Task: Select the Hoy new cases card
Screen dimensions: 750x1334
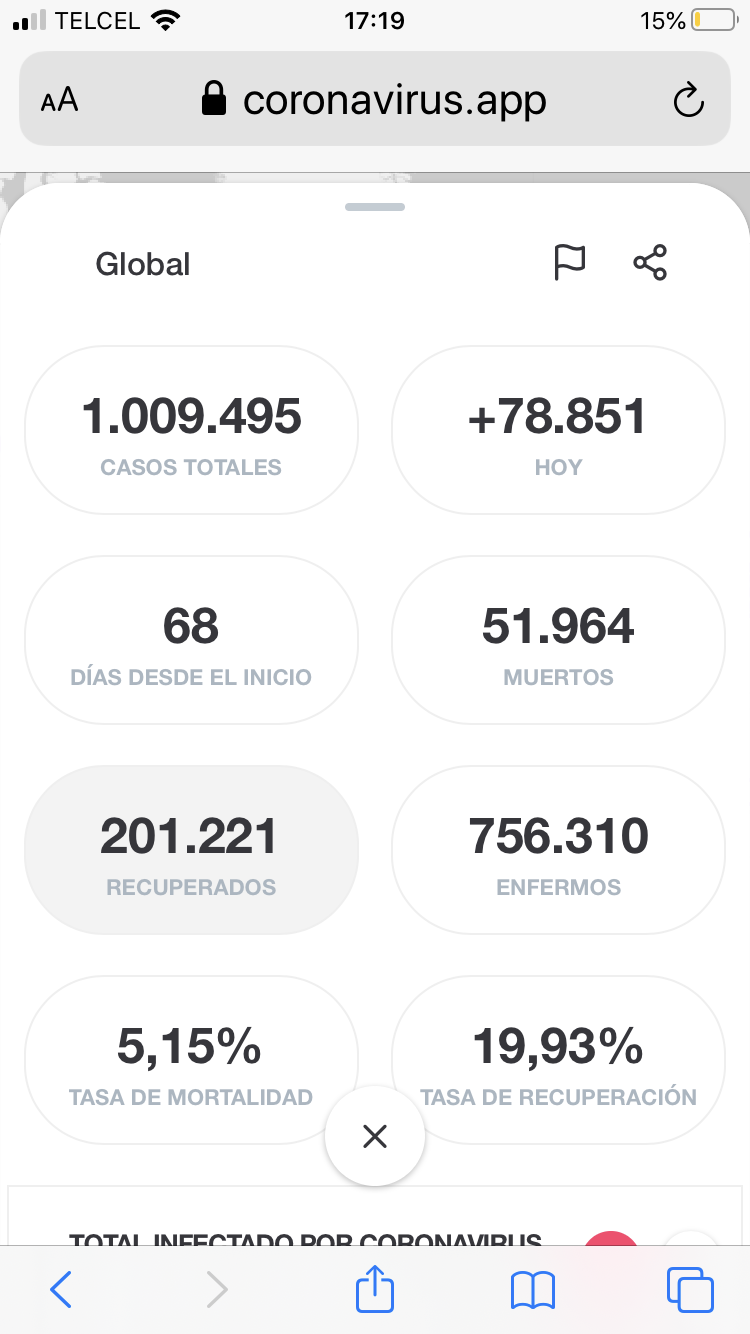Action: pyautogui.click(x=558, y=430)
